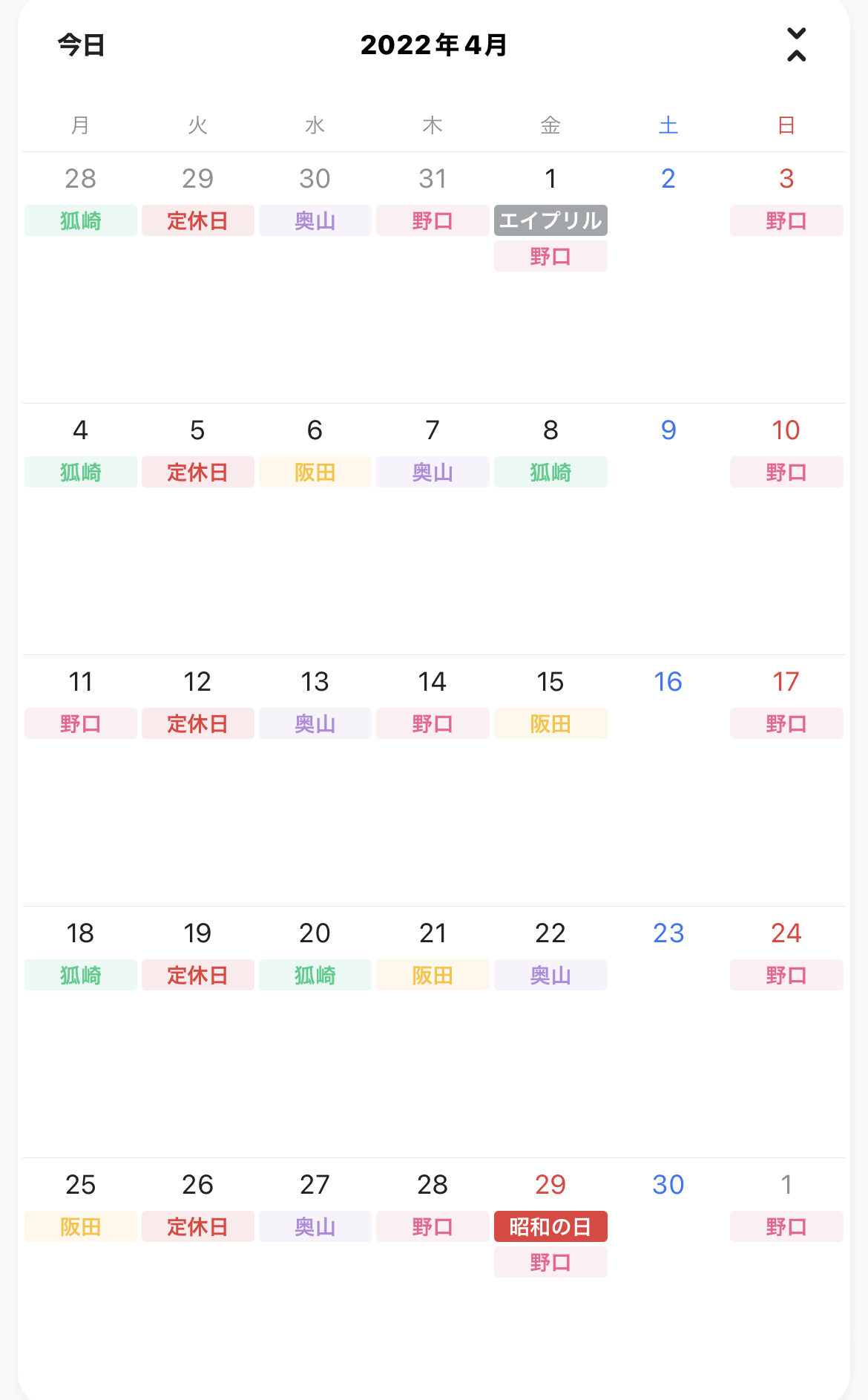
Task: Select April 8 on the calendar
Action: tap(550, 430)
